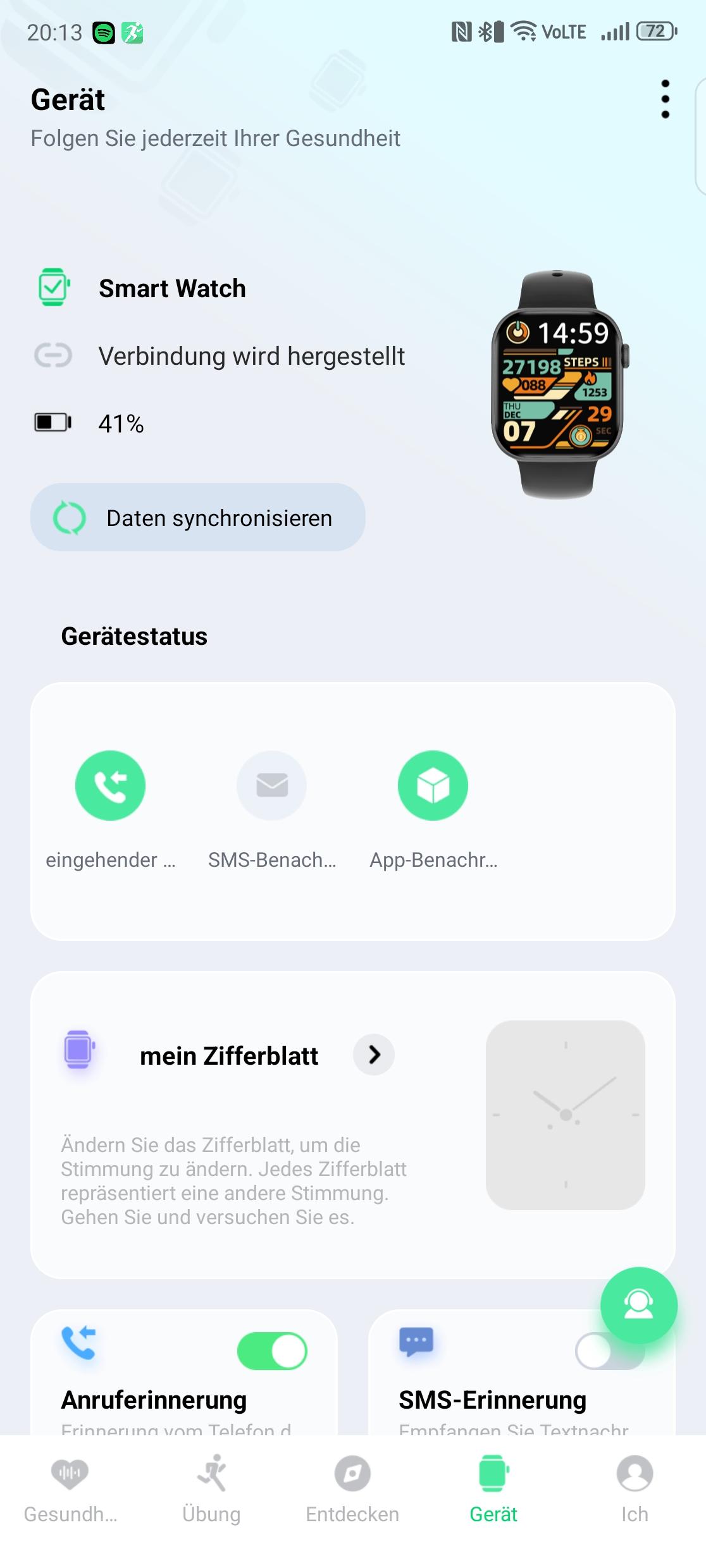Open mein Zifferblatt arrow
The height and width of the screenshot is (1568, 706).
tap(374, 1055)
